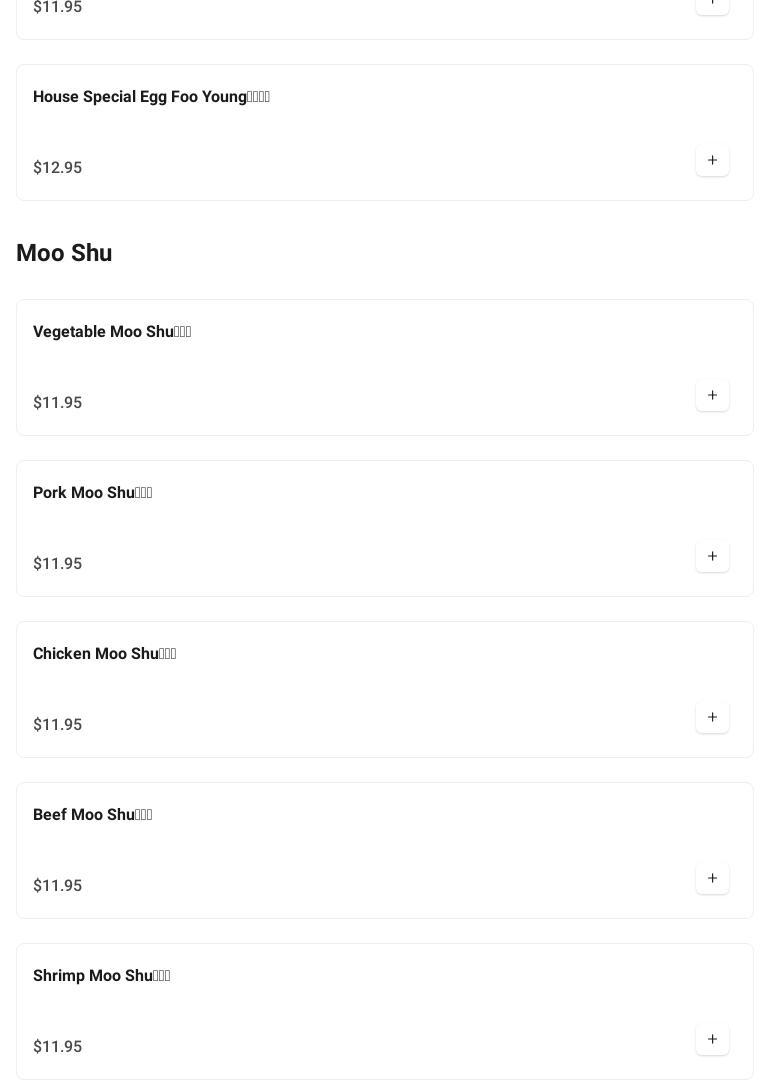Add House Special Egg Foo Young to cart
The height and width of the screenshot is (1088, 770).
712,160
